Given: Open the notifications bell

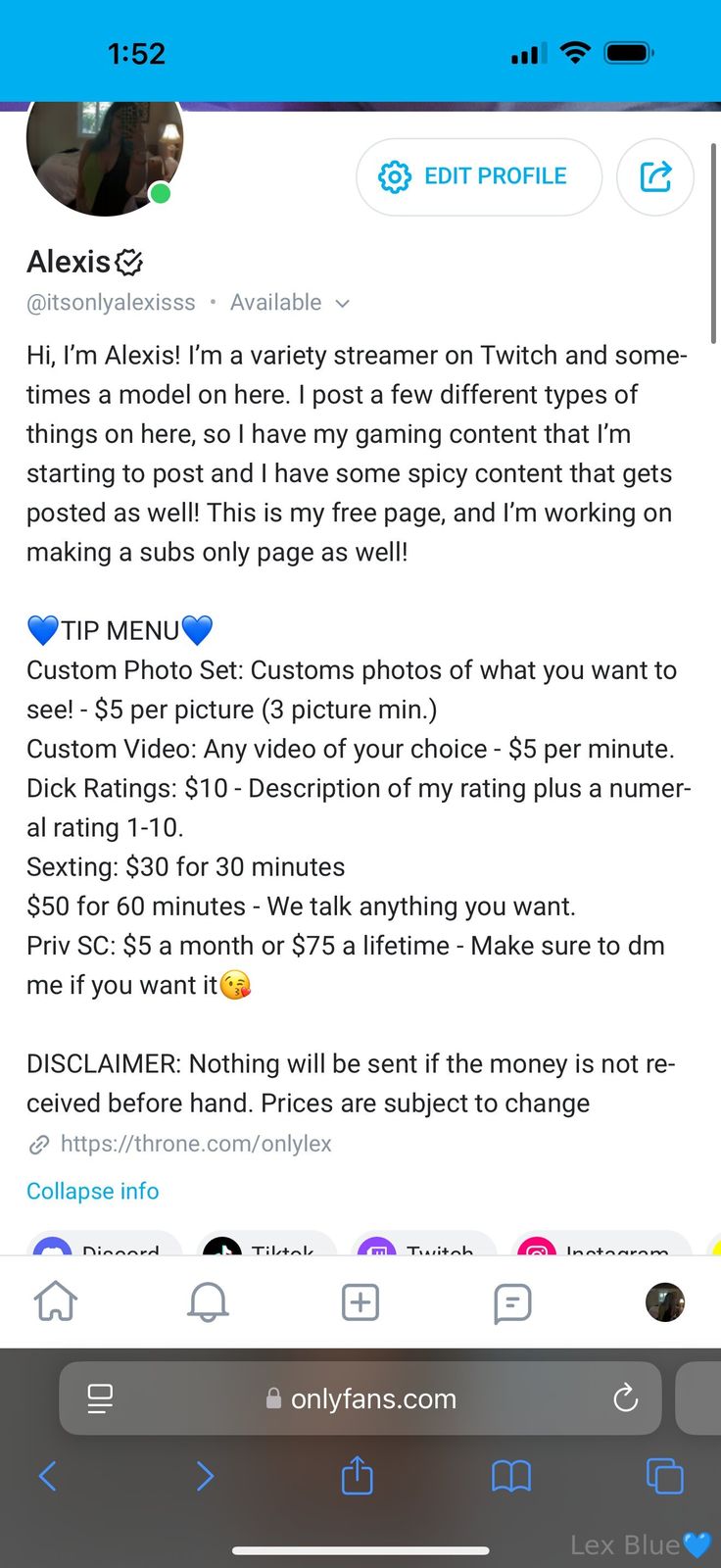Looking at the screenshot, I should coord(208,1302).
